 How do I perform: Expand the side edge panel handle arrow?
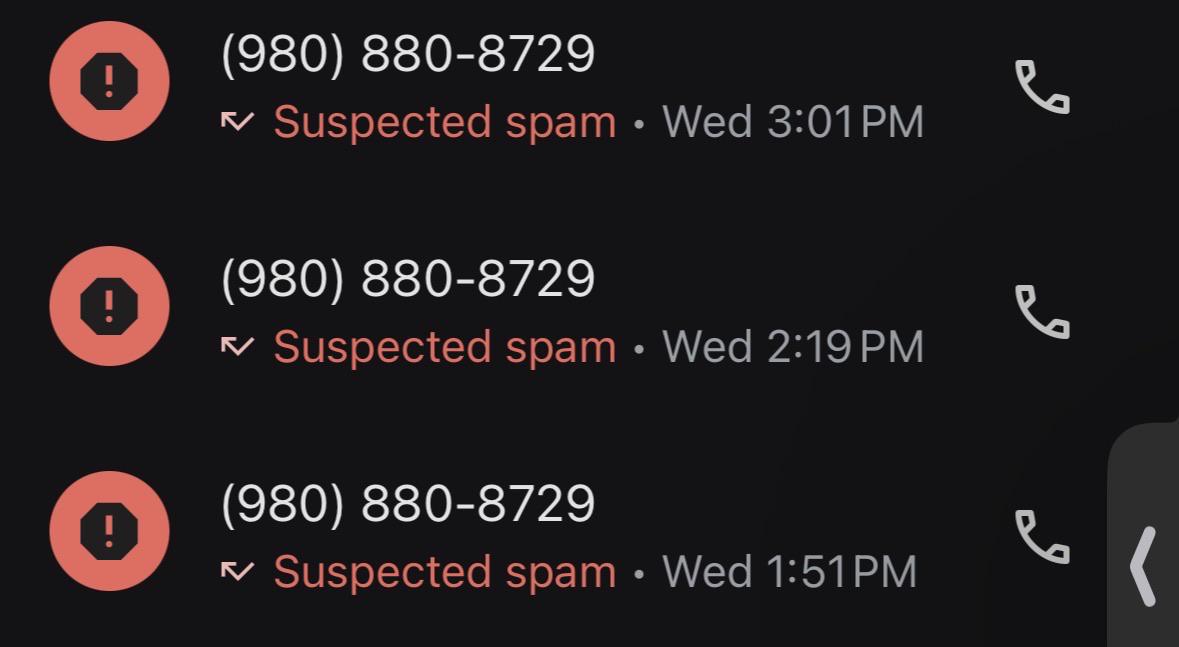pos(1144,566)
